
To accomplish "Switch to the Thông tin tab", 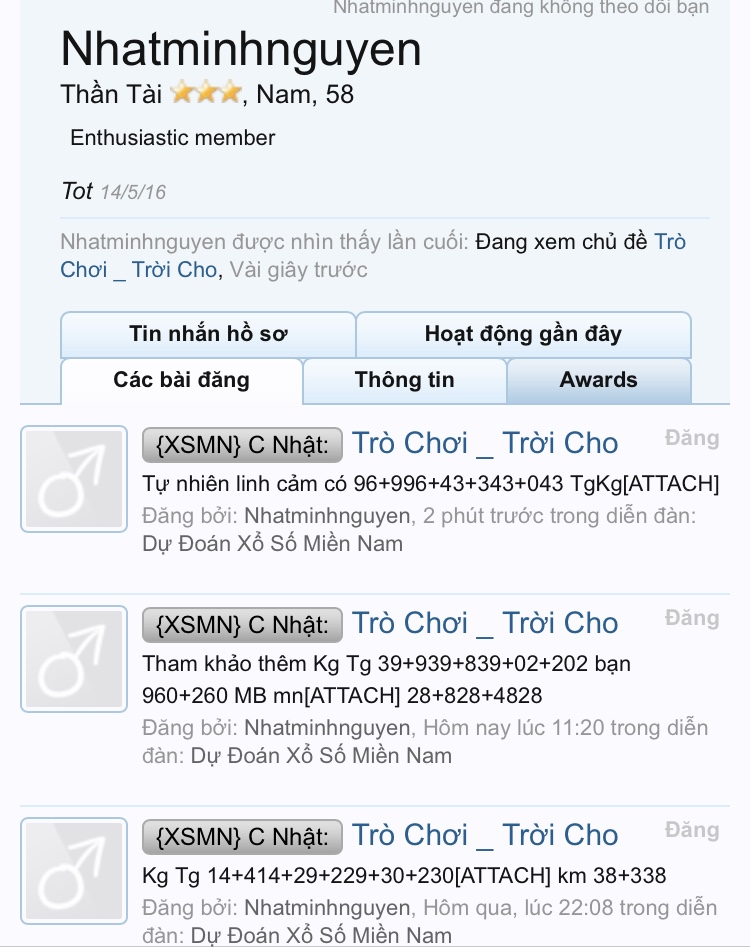I will click(x=404, y=380).
